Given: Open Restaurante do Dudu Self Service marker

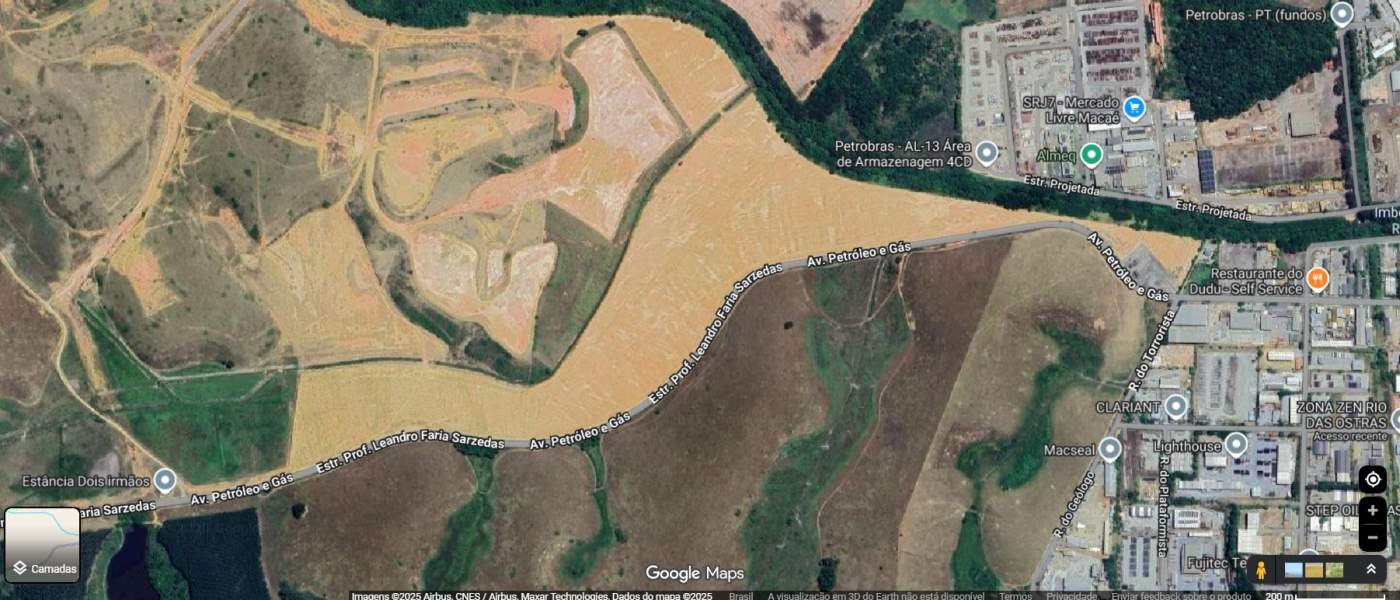Looking at the screenshot, I should (x=1317, y=279).
